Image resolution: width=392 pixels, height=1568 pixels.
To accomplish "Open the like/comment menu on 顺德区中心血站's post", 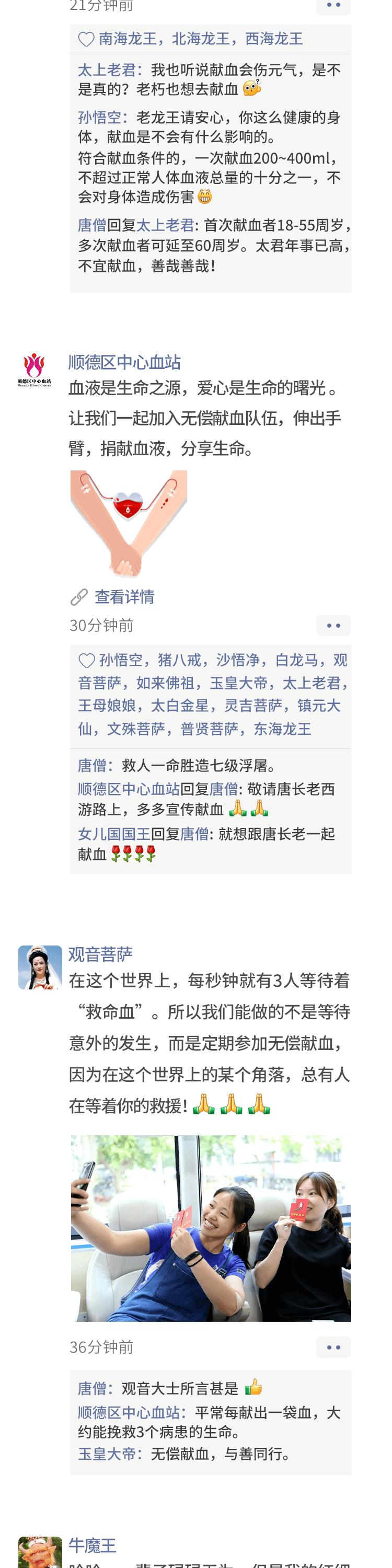I will (333, 625).
